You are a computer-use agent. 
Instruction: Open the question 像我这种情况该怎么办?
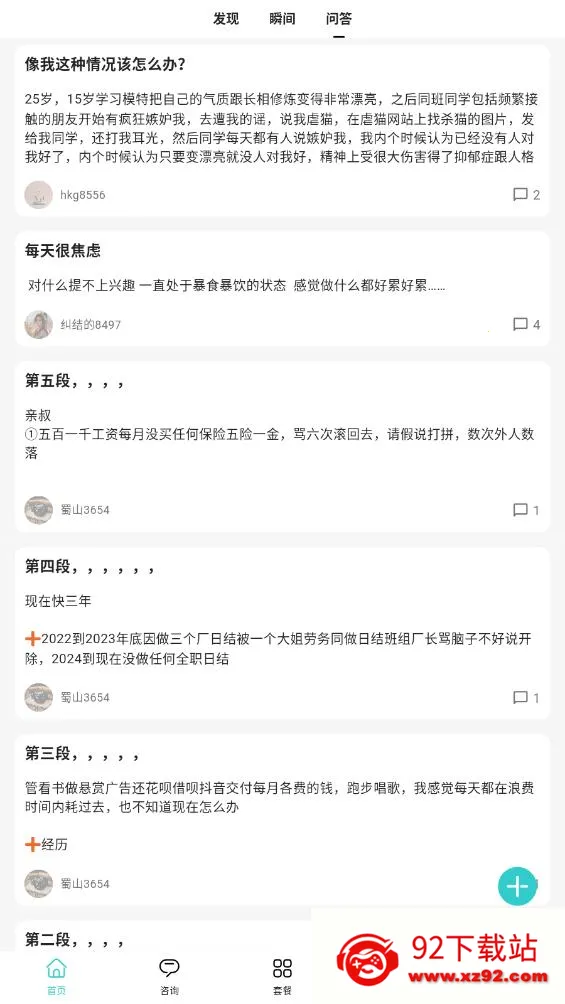[282, 131]
